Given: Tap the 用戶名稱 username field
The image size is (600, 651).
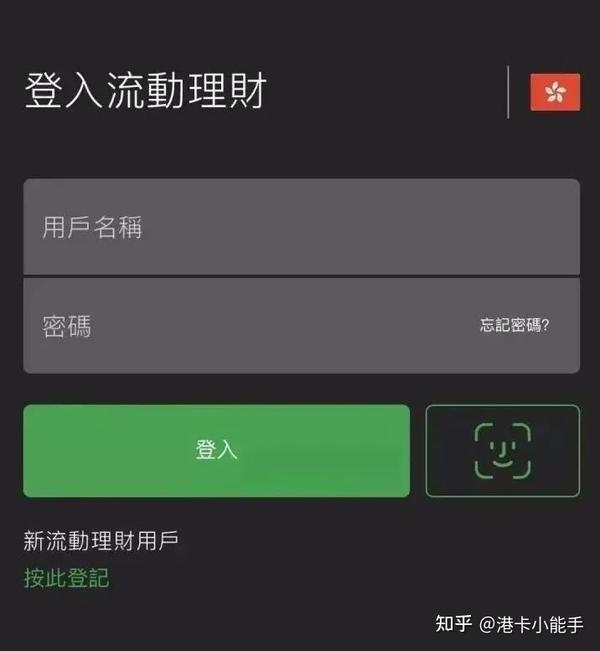Looking at the screenshot, I should tap(300, 227).
